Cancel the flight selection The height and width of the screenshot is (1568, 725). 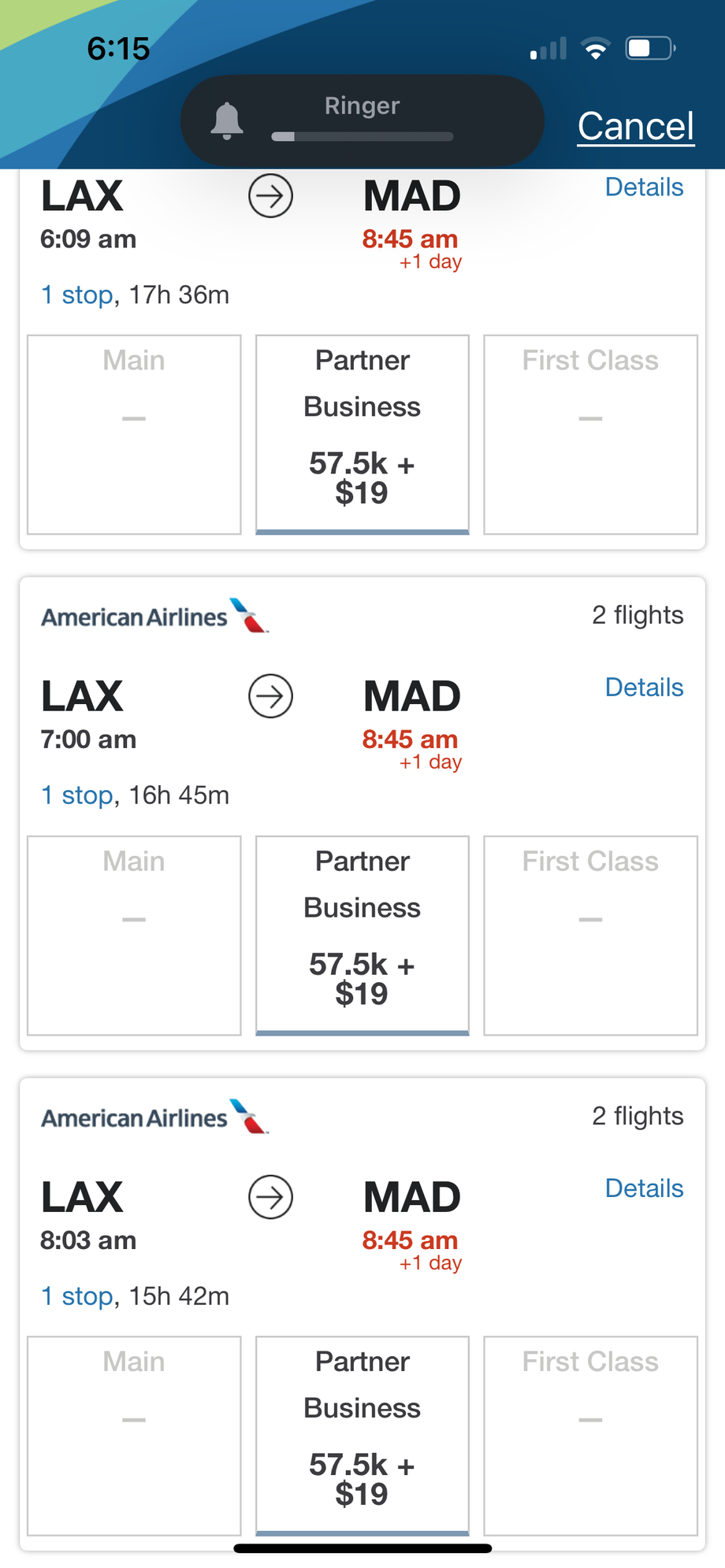click(635, 126)
